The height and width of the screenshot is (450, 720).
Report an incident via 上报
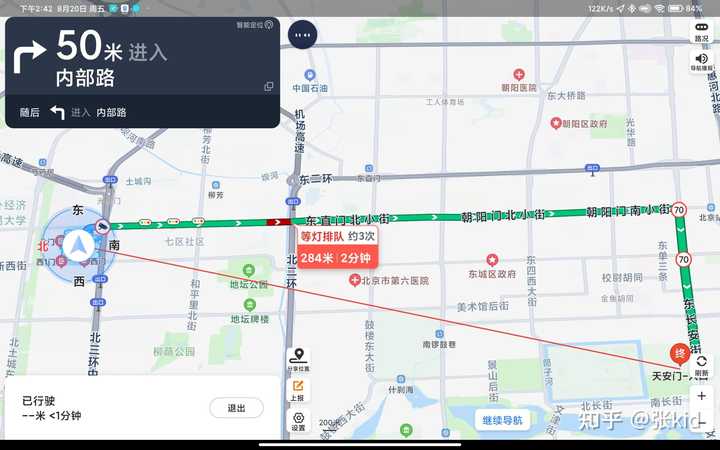[298, 389]
